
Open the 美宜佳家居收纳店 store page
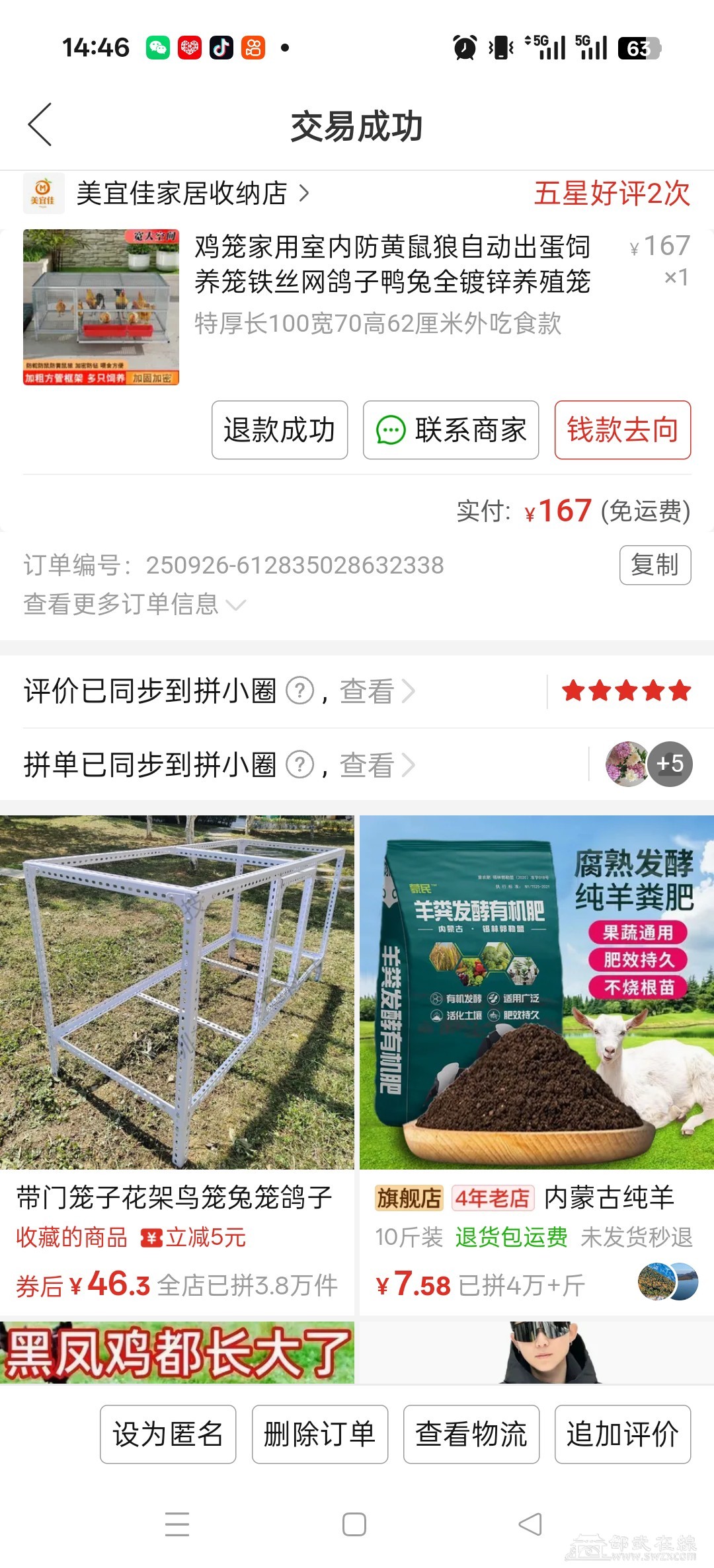click(x=182, y=194)
